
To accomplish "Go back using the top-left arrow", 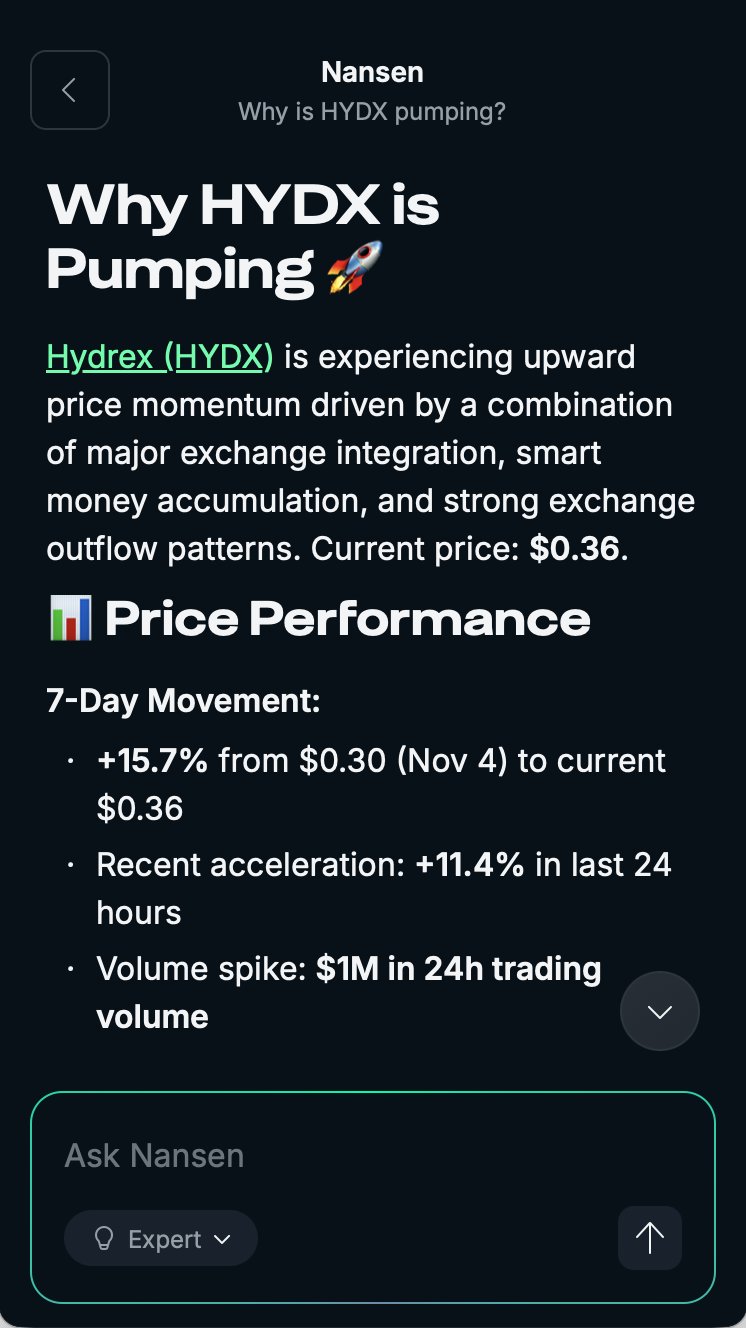I will (69, 90).
